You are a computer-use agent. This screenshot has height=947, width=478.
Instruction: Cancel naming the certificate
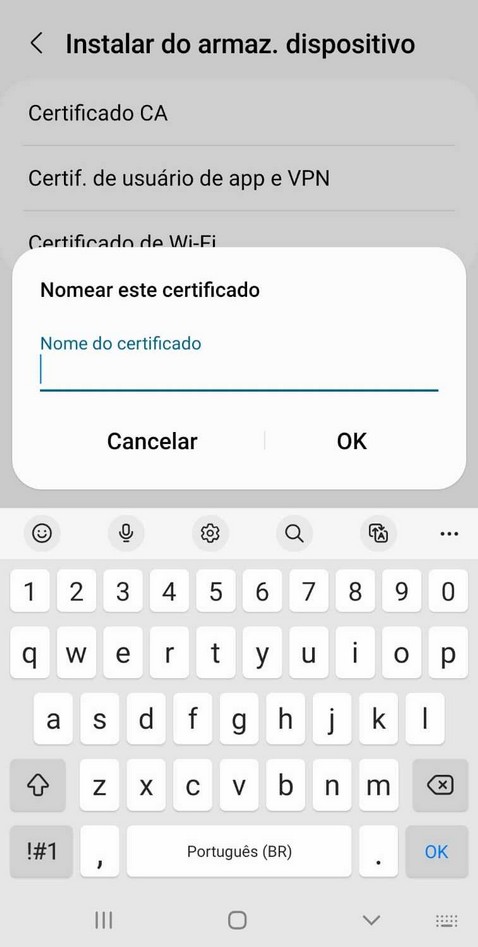tap(152, 441)
